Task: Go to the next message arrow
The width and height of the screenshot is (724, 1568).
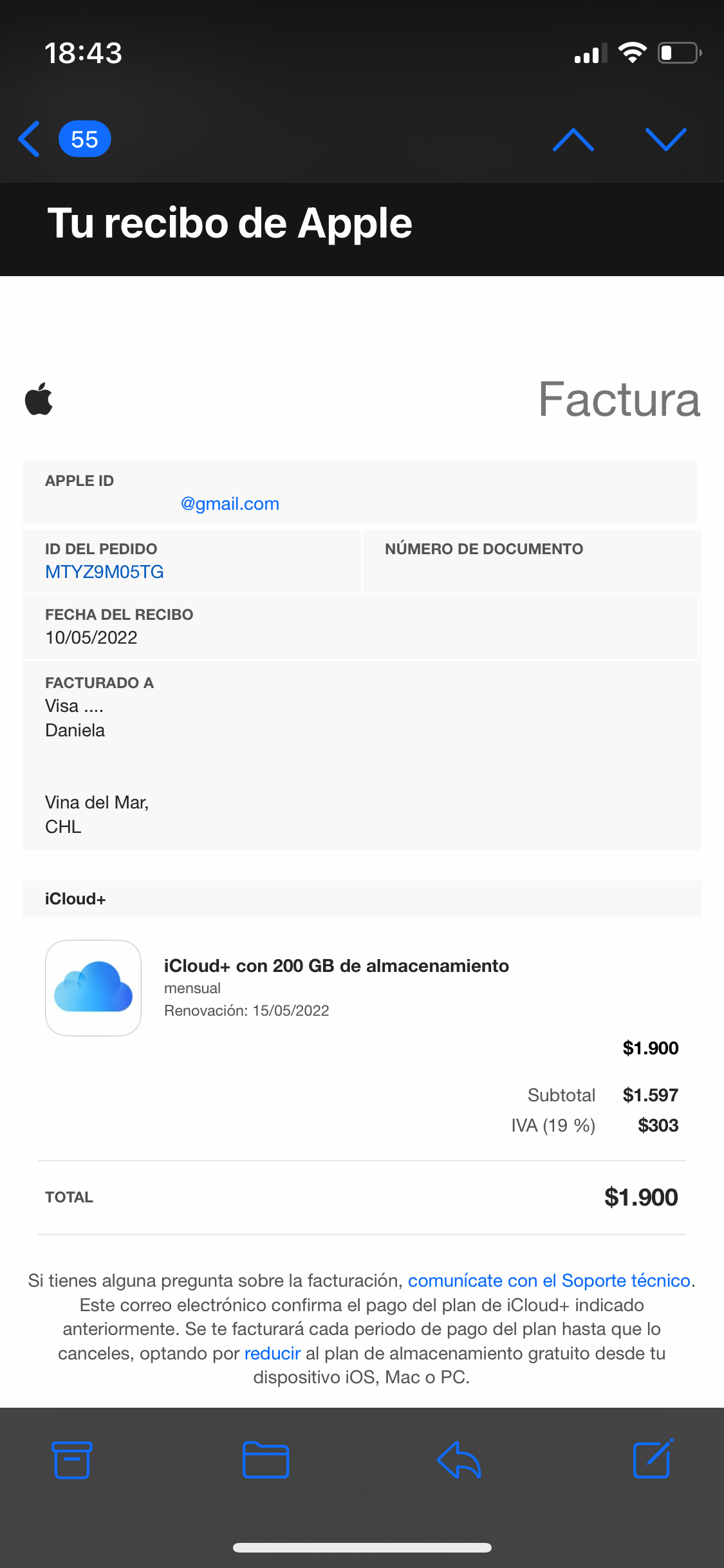Action: tap(665, 140)
